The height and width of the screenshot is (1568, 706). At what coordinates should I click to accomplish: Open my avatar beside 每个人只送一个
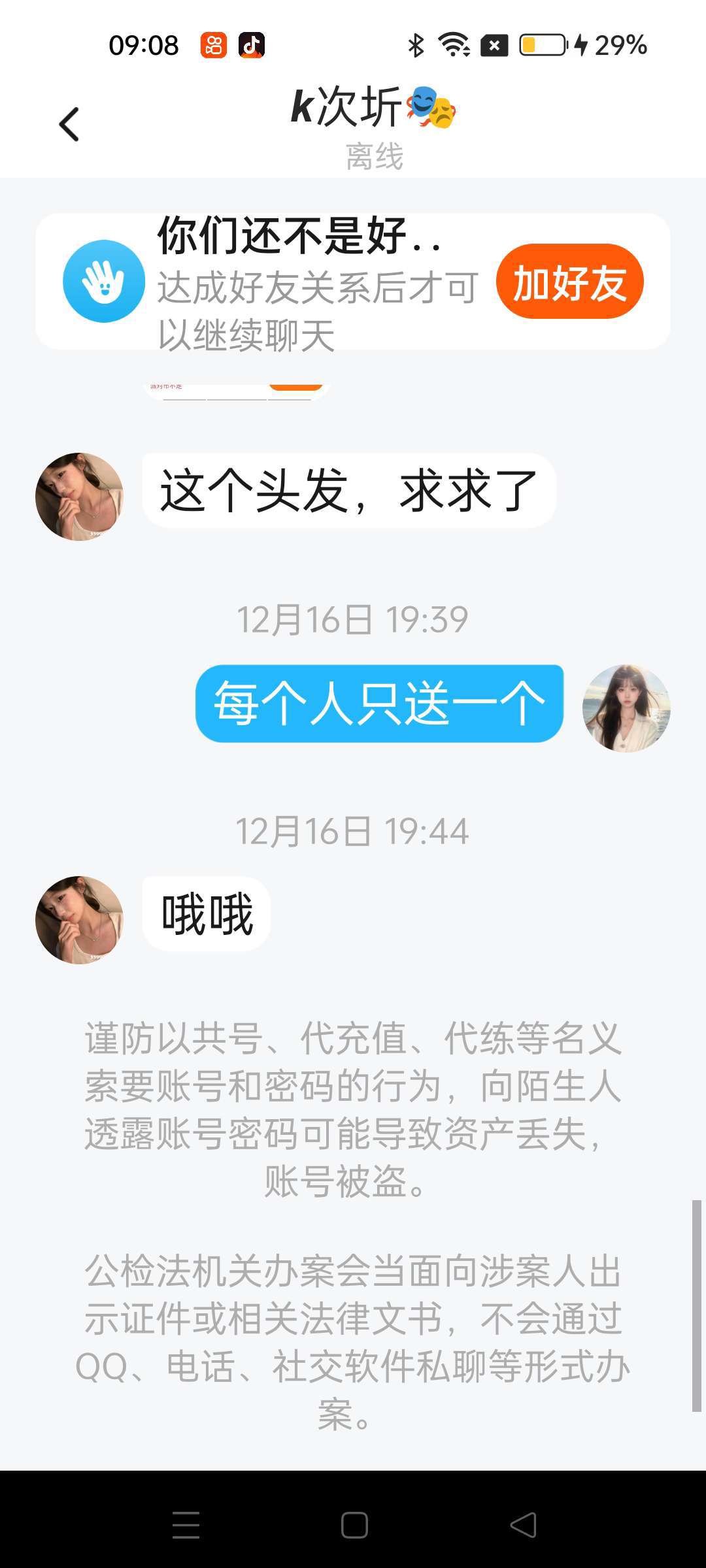(x=626, y=708)
